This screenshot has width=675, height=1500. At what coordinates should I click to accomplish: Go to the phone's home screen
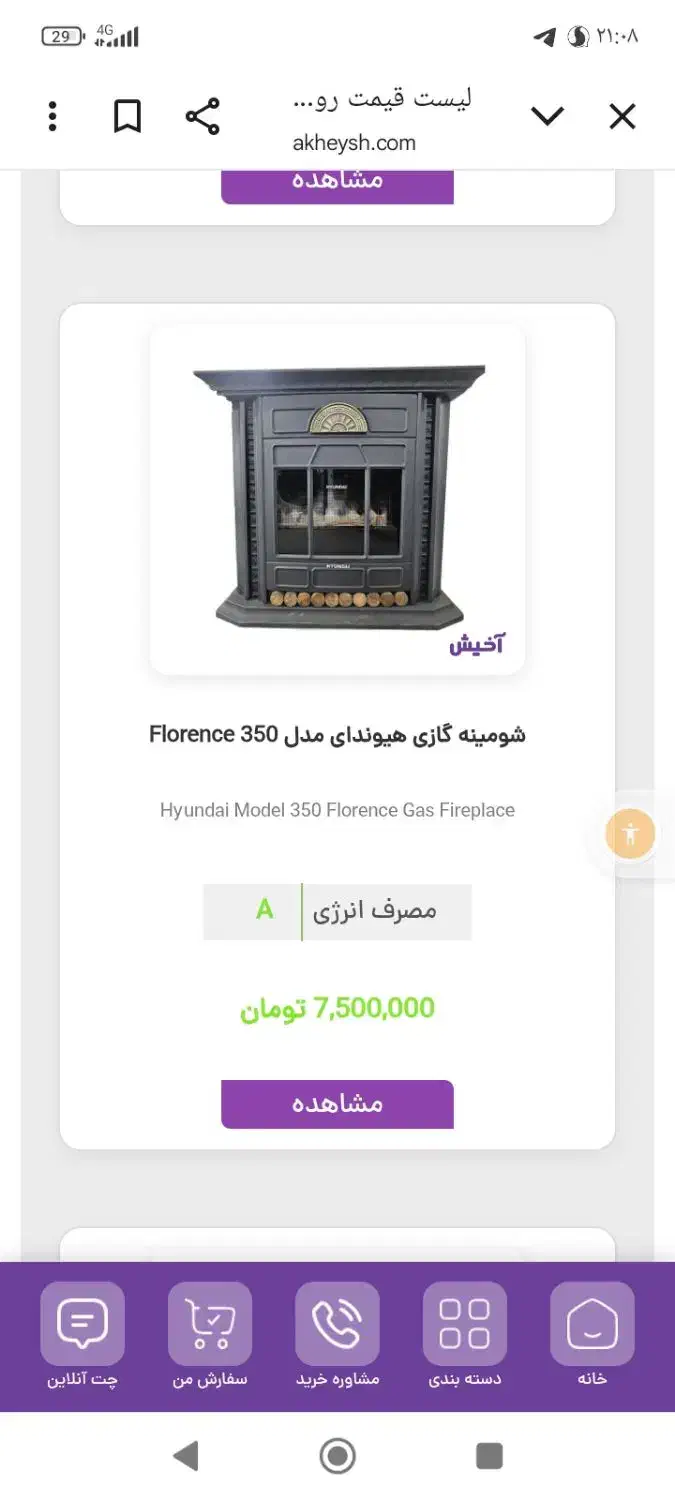click(337, 1456)
